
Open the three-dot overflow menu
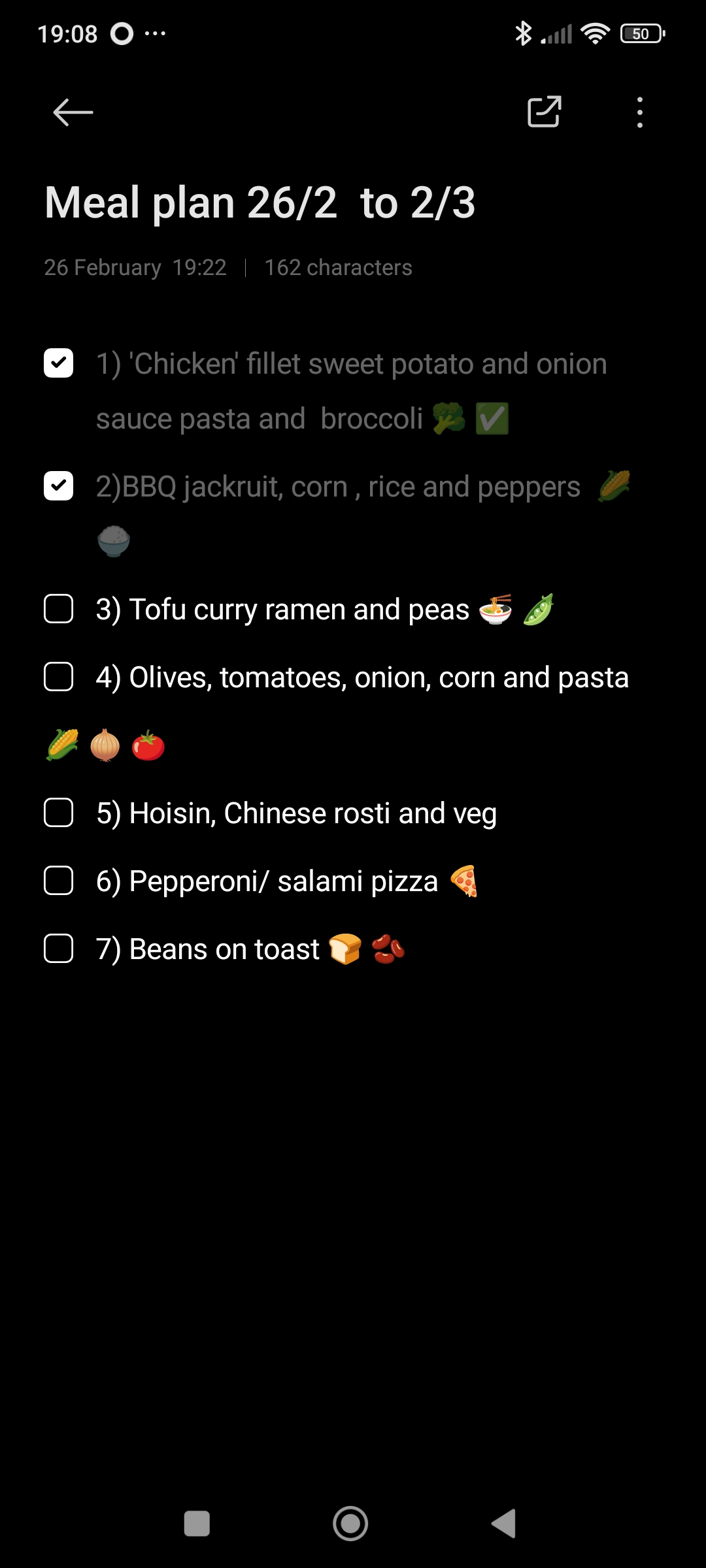point(640,112)
